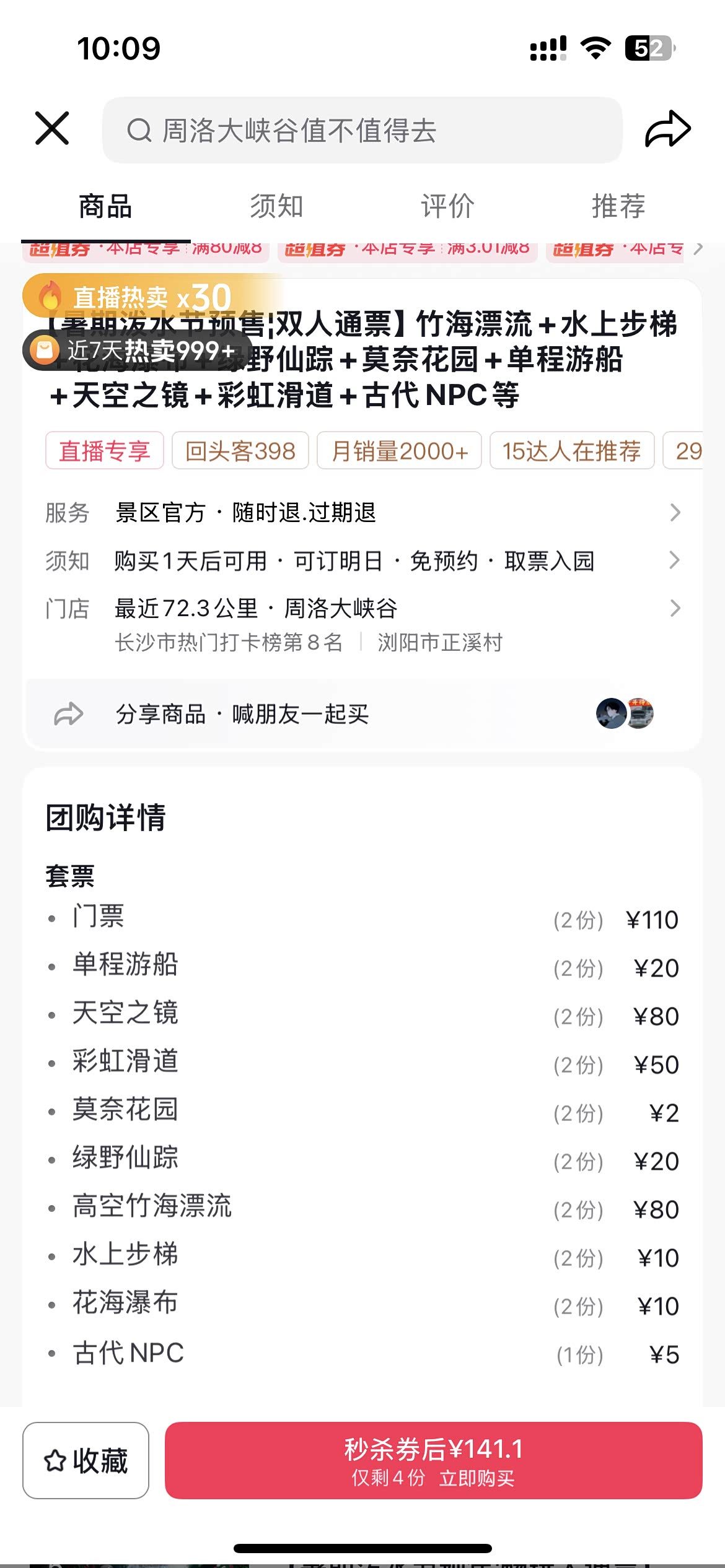Tap the 15达人在推荐 tag
This screenshot has height=1568, width=725.
tap(572, 451)
